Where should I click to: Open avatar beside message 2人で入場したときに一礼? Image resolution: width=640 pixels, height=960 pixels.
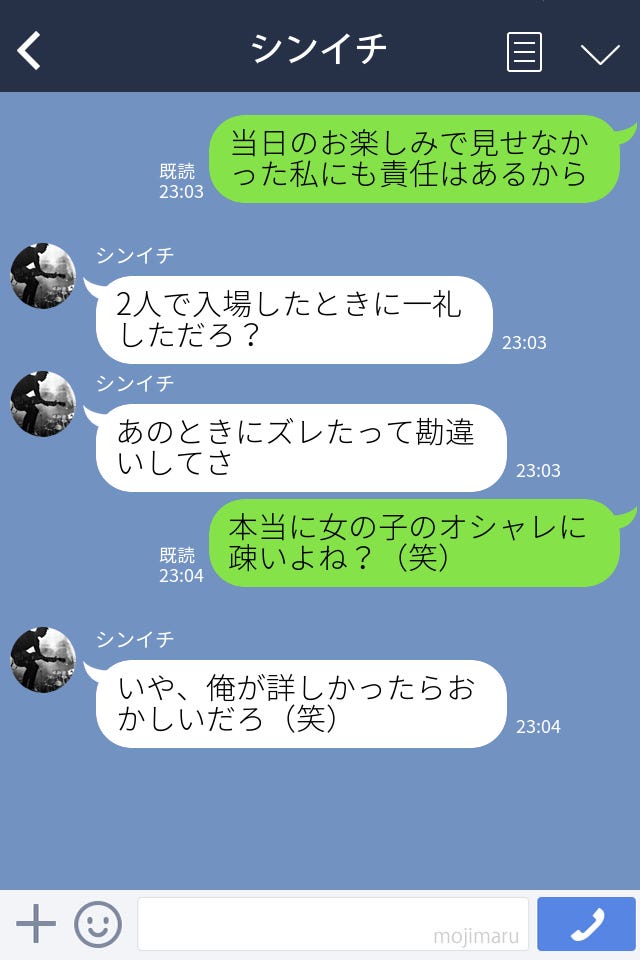point(43,276)
